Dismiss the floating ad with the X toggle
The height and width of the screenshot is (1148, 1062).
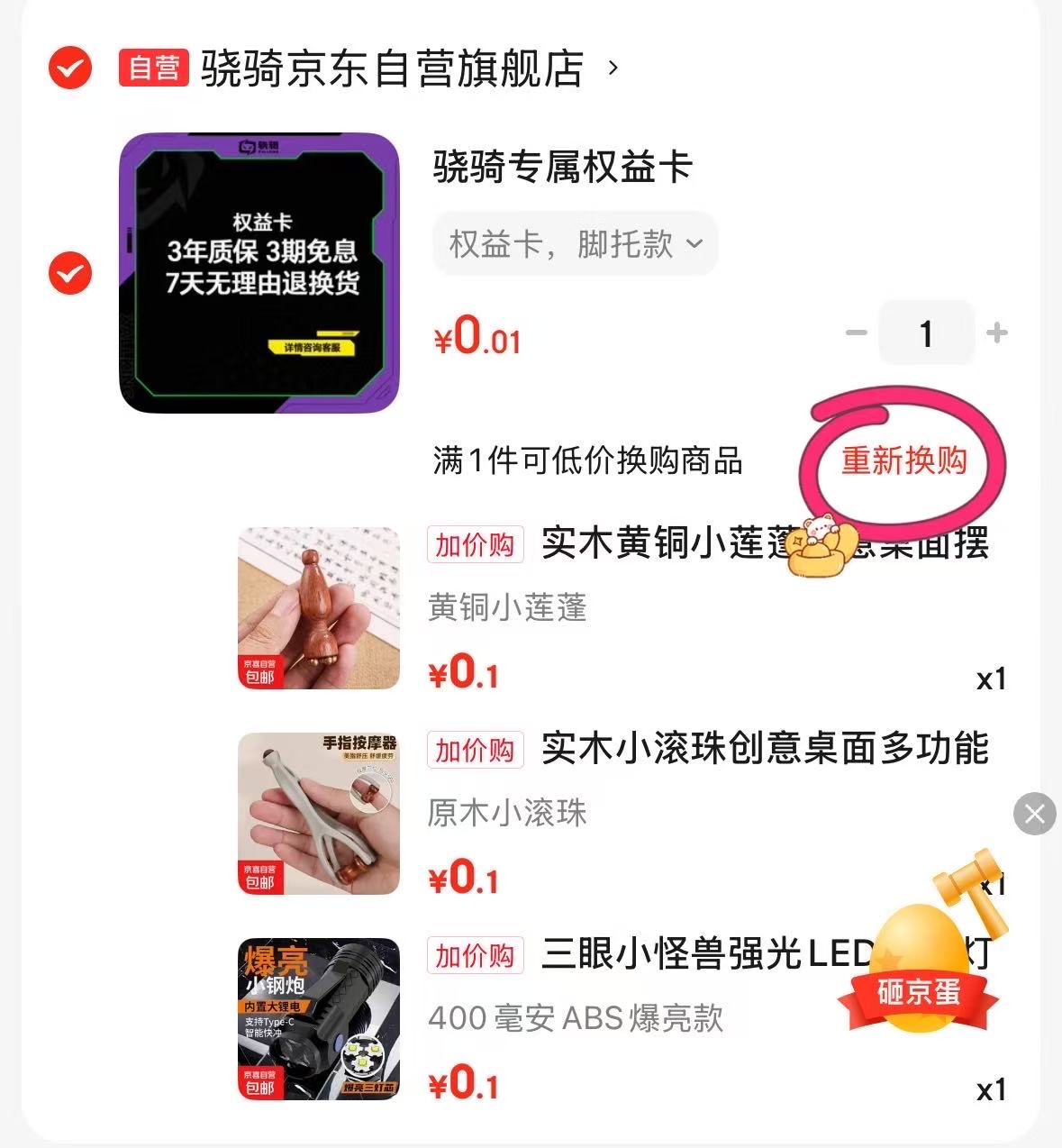tap(1034, 814)
